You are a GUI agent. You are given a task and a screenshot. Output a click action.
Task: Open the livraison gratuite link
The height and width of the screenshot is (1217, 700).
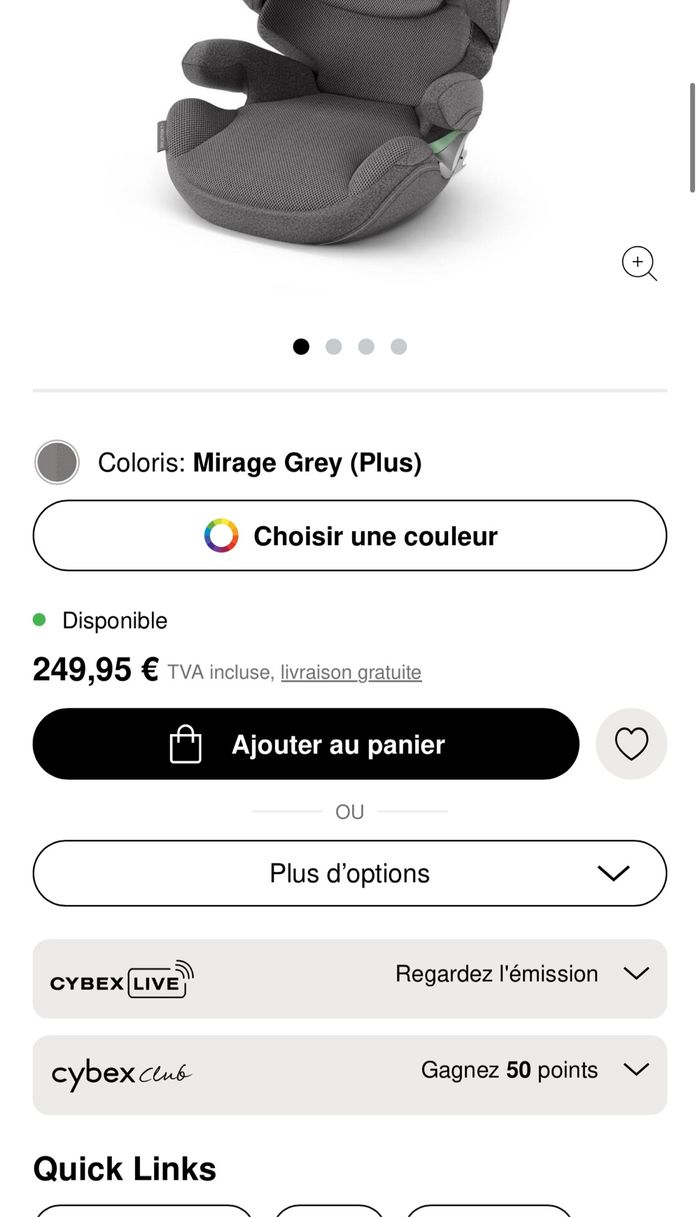[351, 673]
